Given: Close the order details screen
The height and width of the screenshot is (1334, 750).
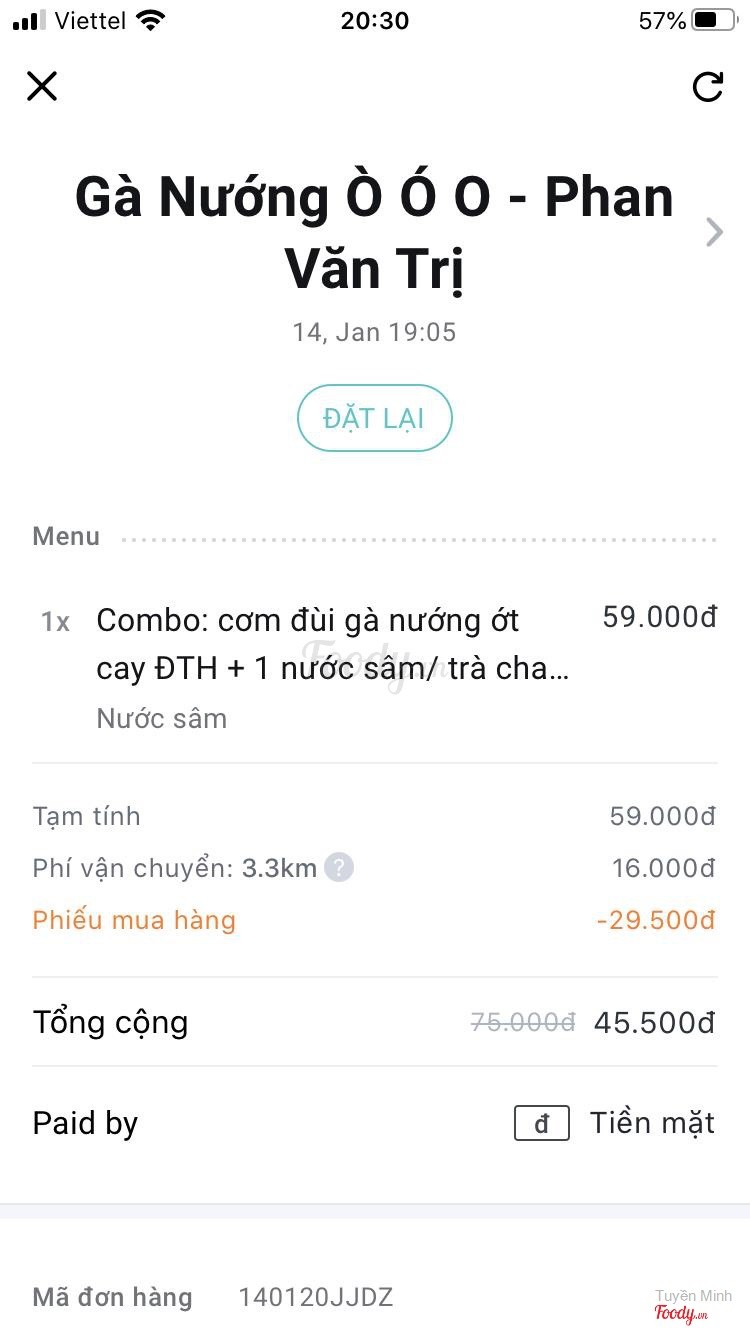Looking at the screenshot, I should coord(42,86).
